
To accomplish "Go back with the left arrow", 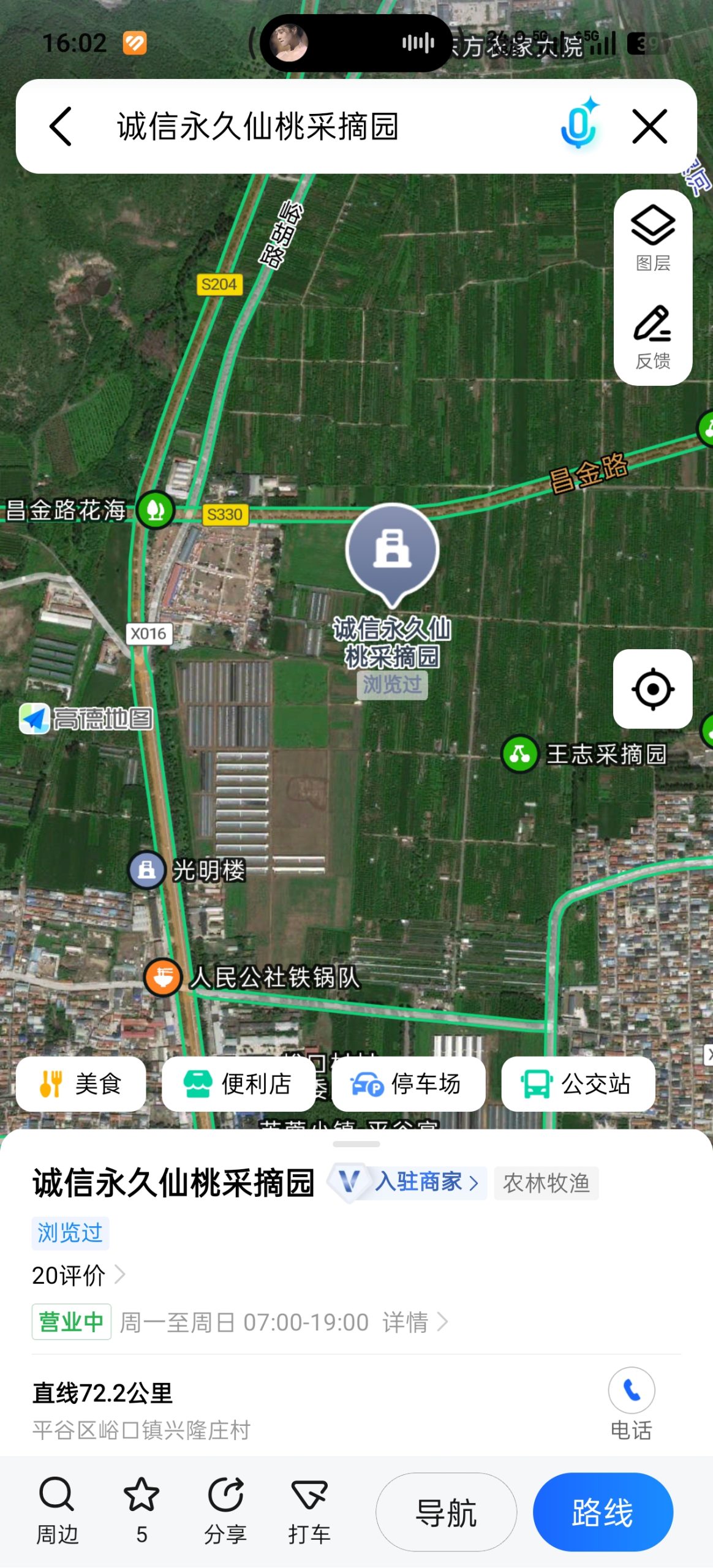I will pyautogui.click(x=59, y=125).
